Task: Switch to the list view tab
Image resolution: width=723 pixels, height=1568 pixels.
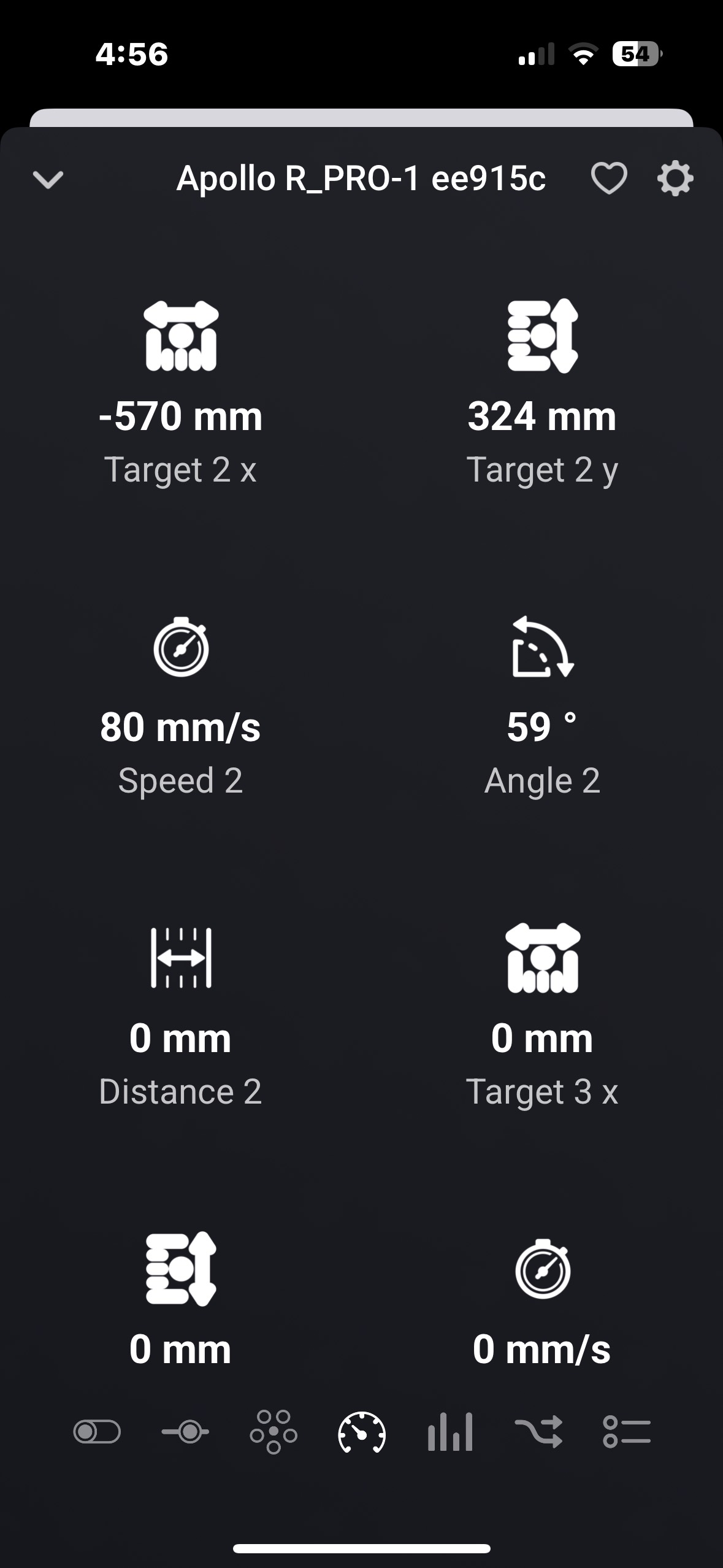Action: (x=627, y=1432)
